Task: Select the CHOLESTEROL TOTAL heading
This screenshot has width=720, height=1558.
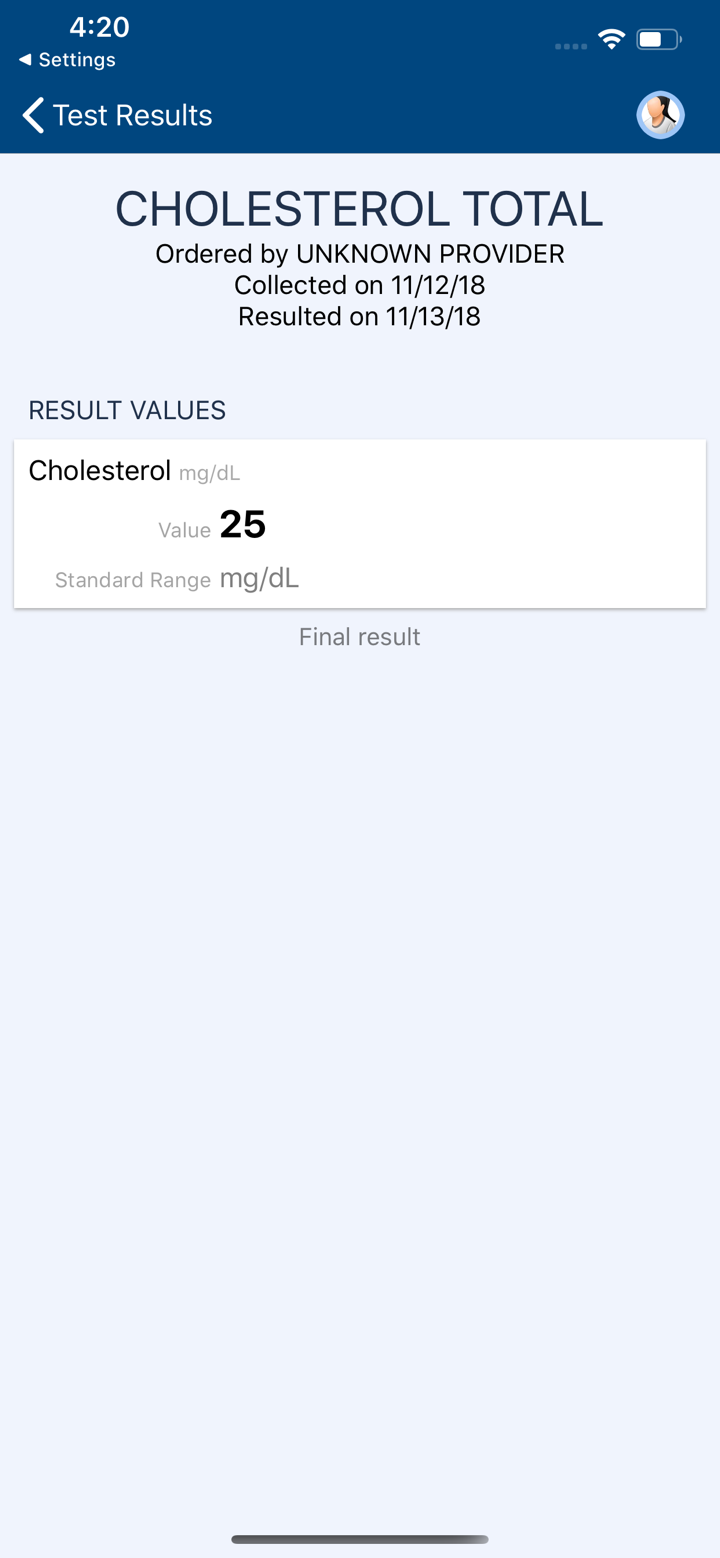Action: coord(359,210)
